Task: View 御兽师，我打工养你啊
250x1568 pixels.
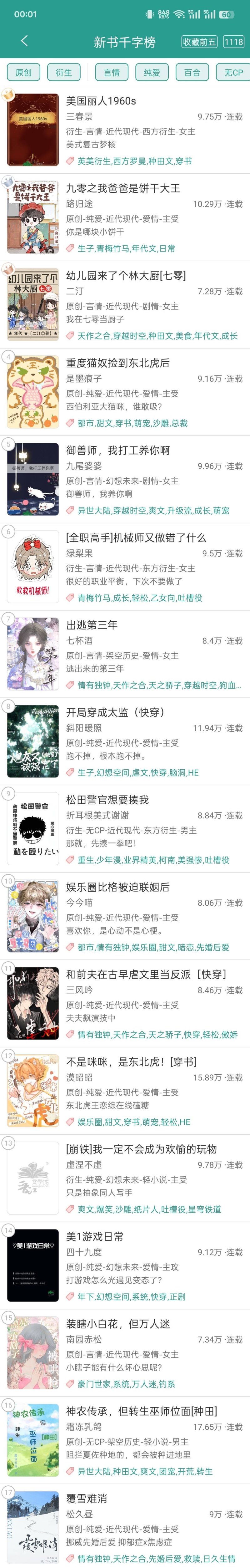Action: tap(118, 451)
